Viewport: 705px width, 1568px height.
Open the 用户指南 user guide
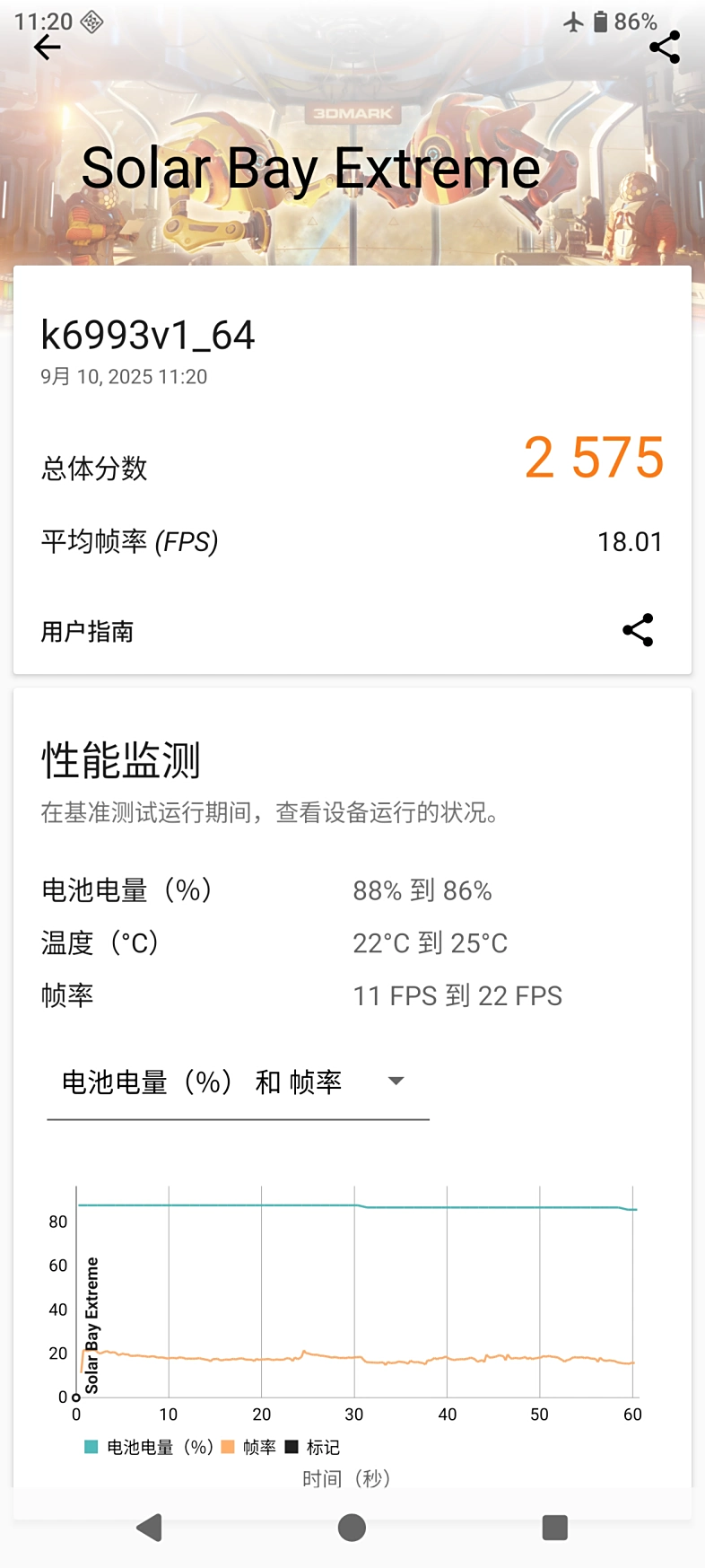pos(87,631)
